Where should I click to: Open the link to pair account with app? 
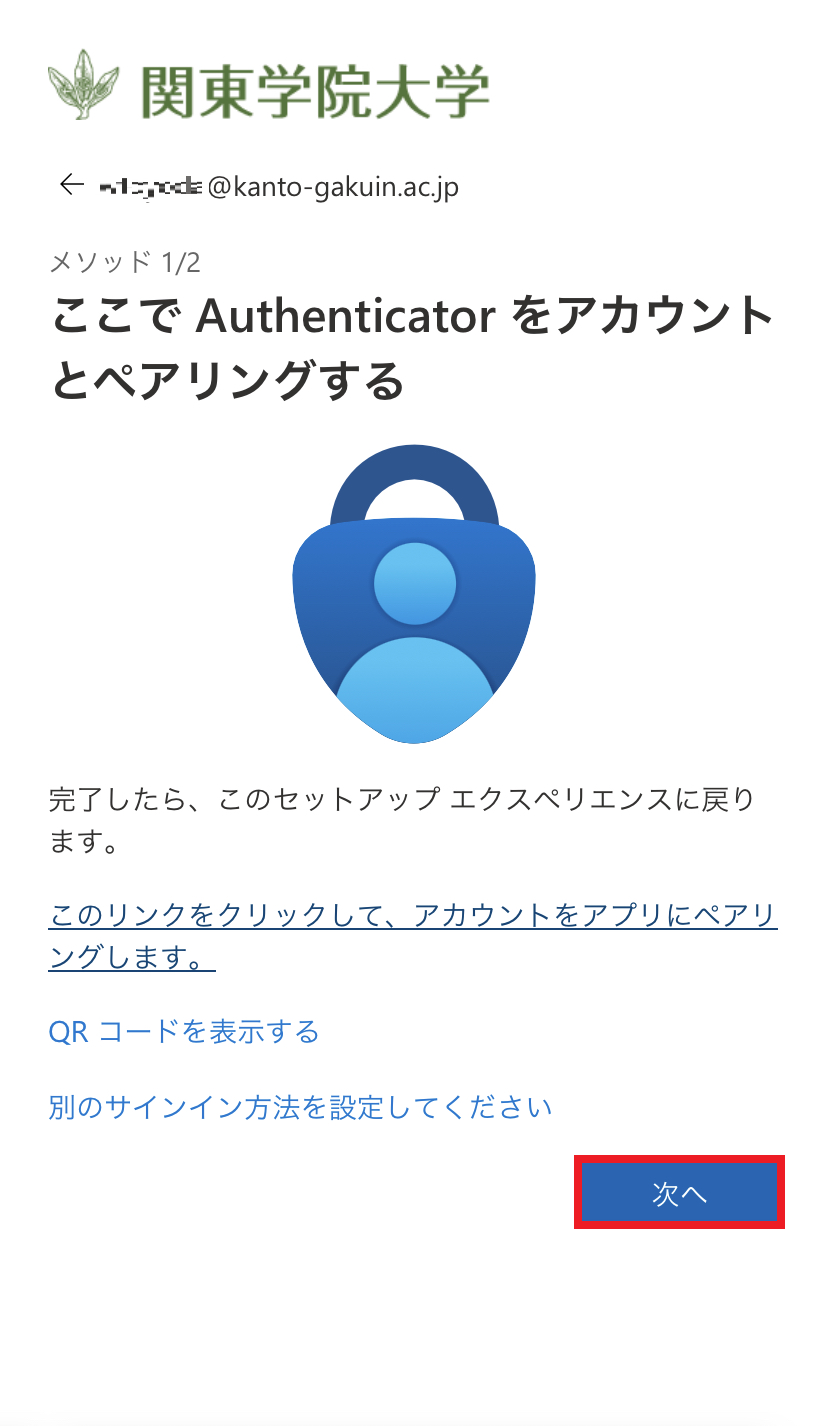[412, 916]
